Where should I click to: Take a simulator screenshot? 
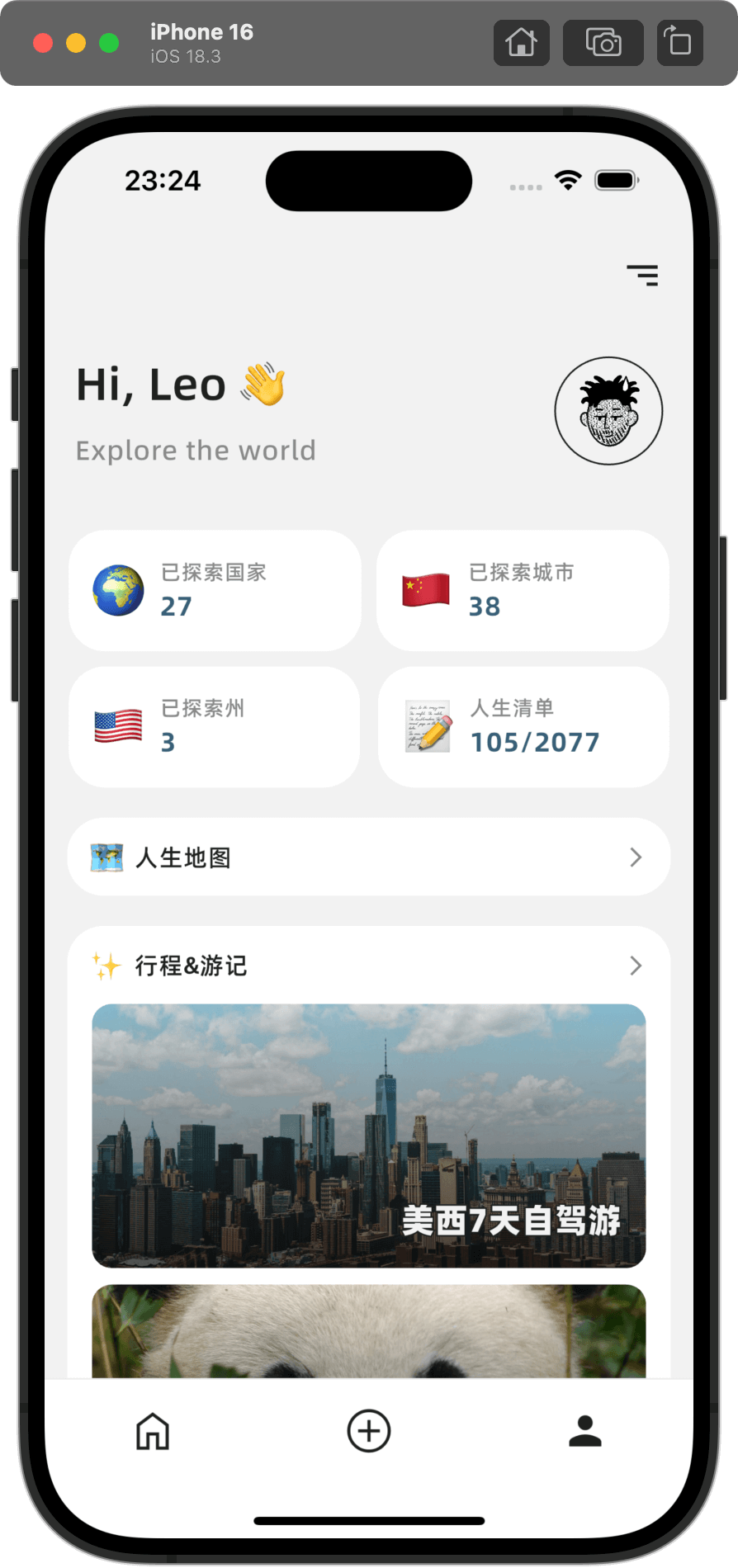pos(603,43)
